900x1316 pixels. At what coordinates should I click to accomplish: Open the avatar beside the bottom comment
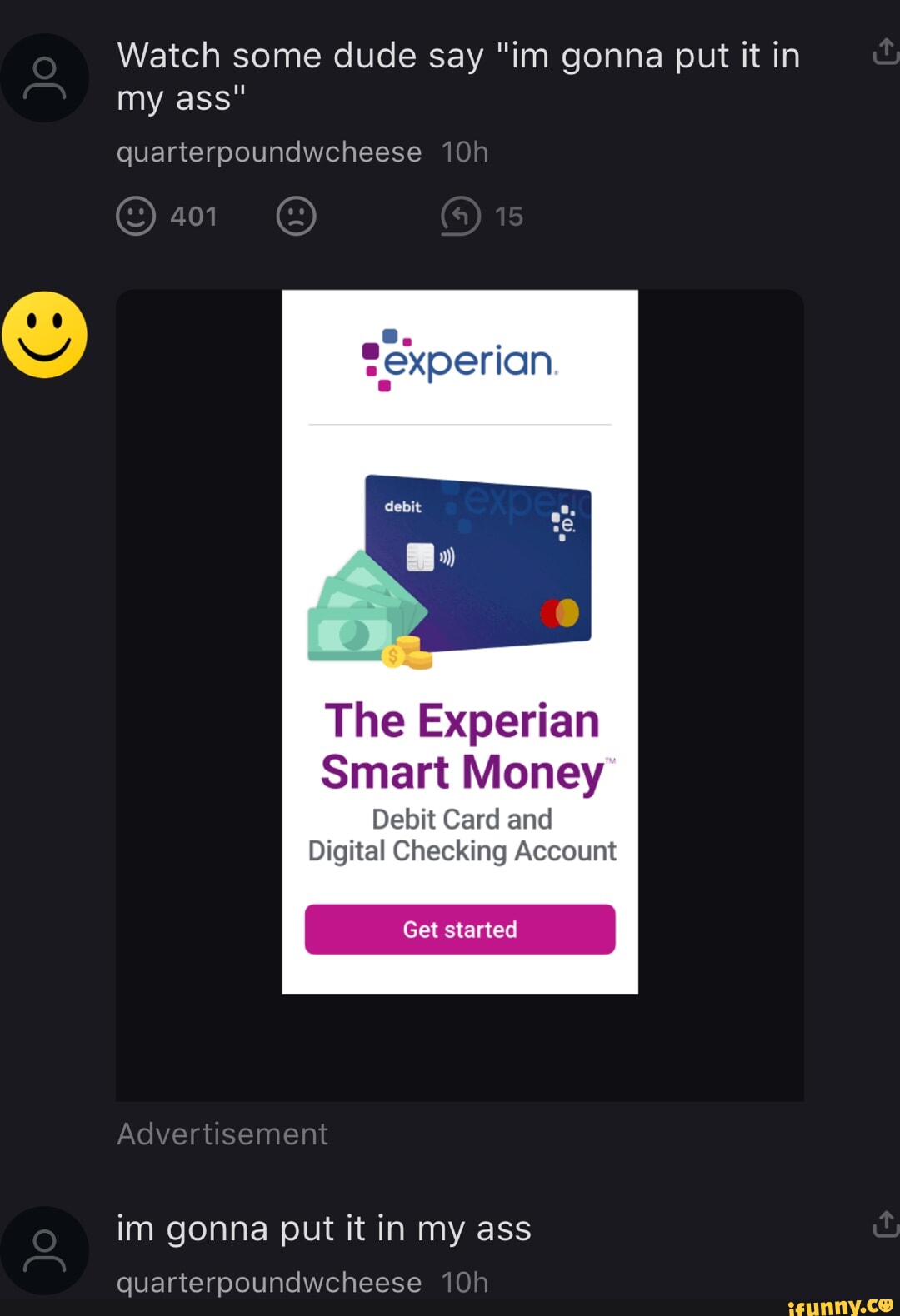point(45,1250)
